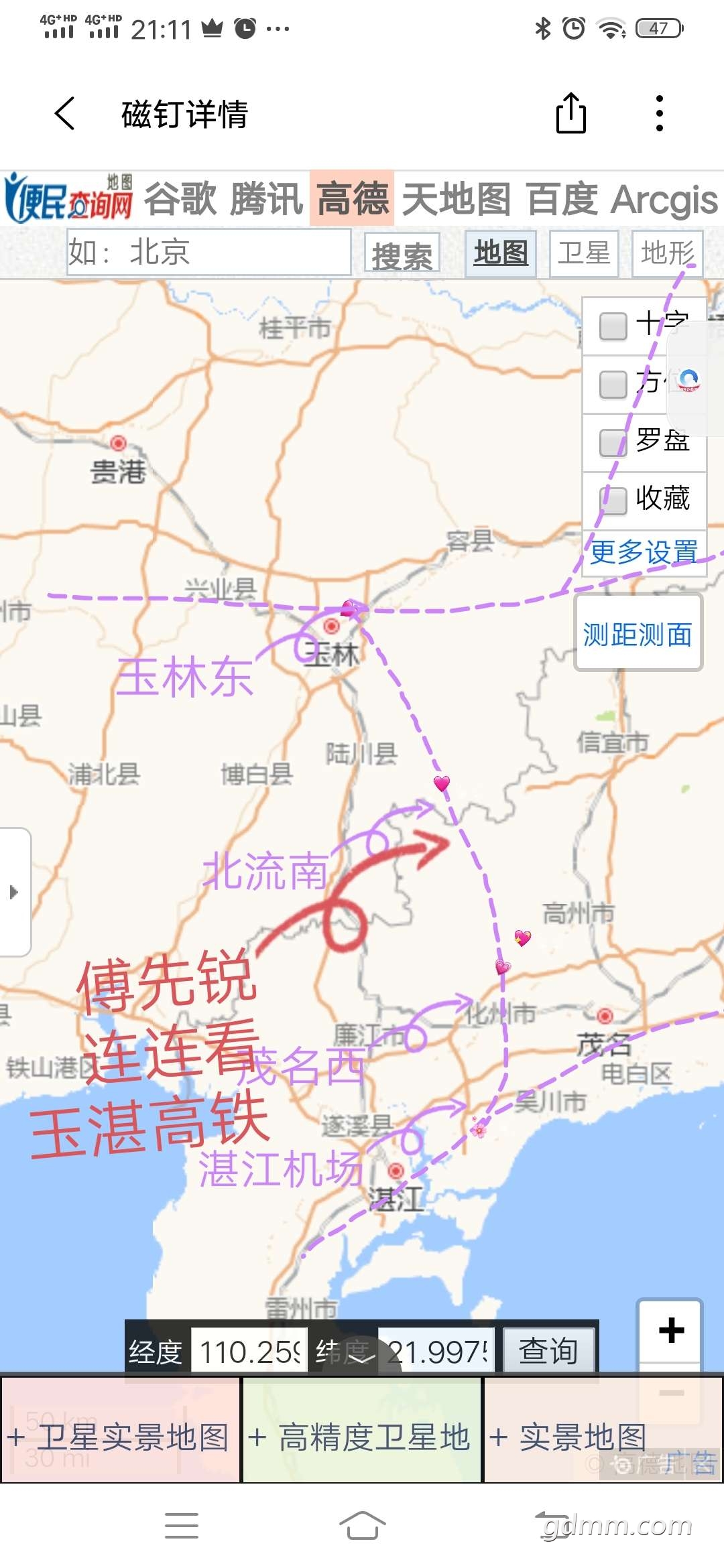Choose Arcgis map source

[x=664, y=199]
